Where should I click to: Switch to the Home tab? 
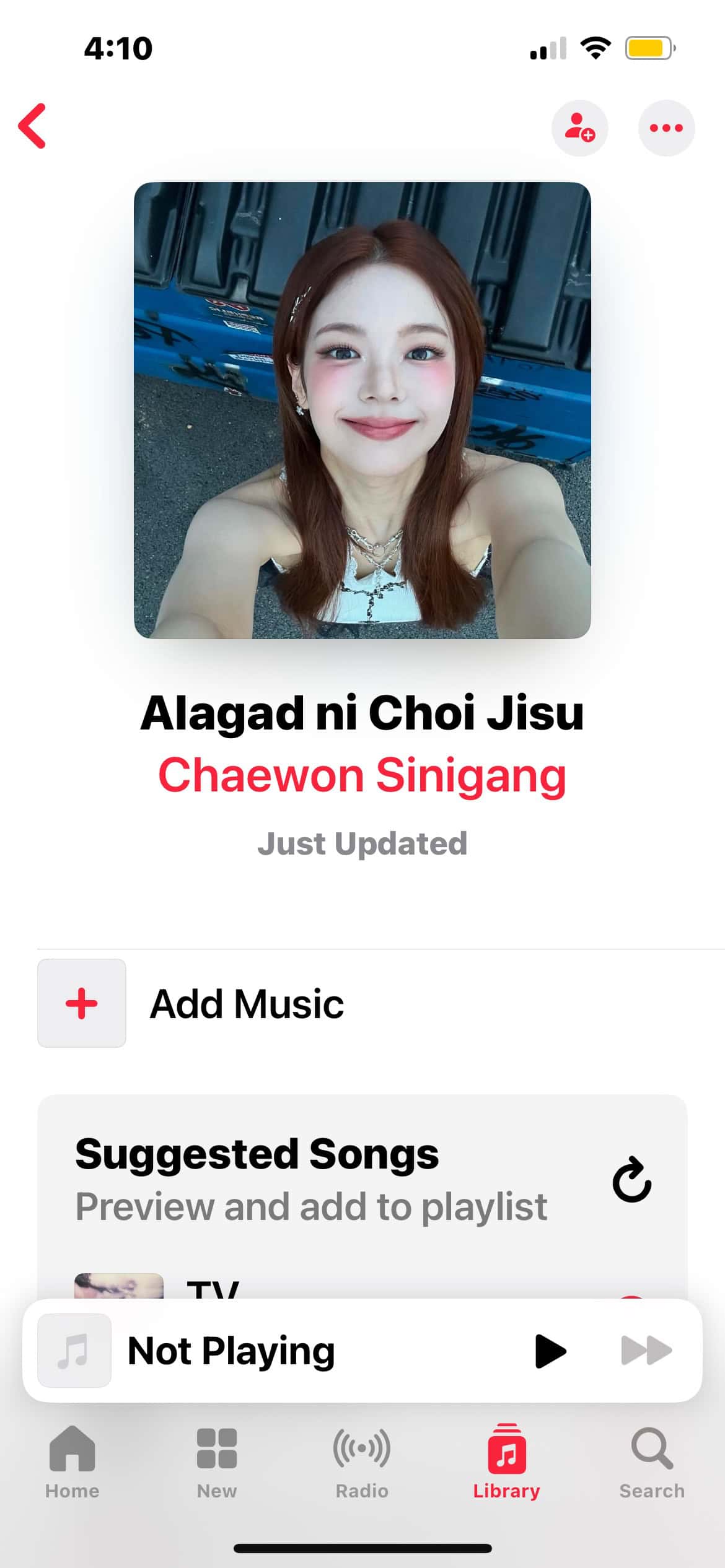click(72, 1462)
